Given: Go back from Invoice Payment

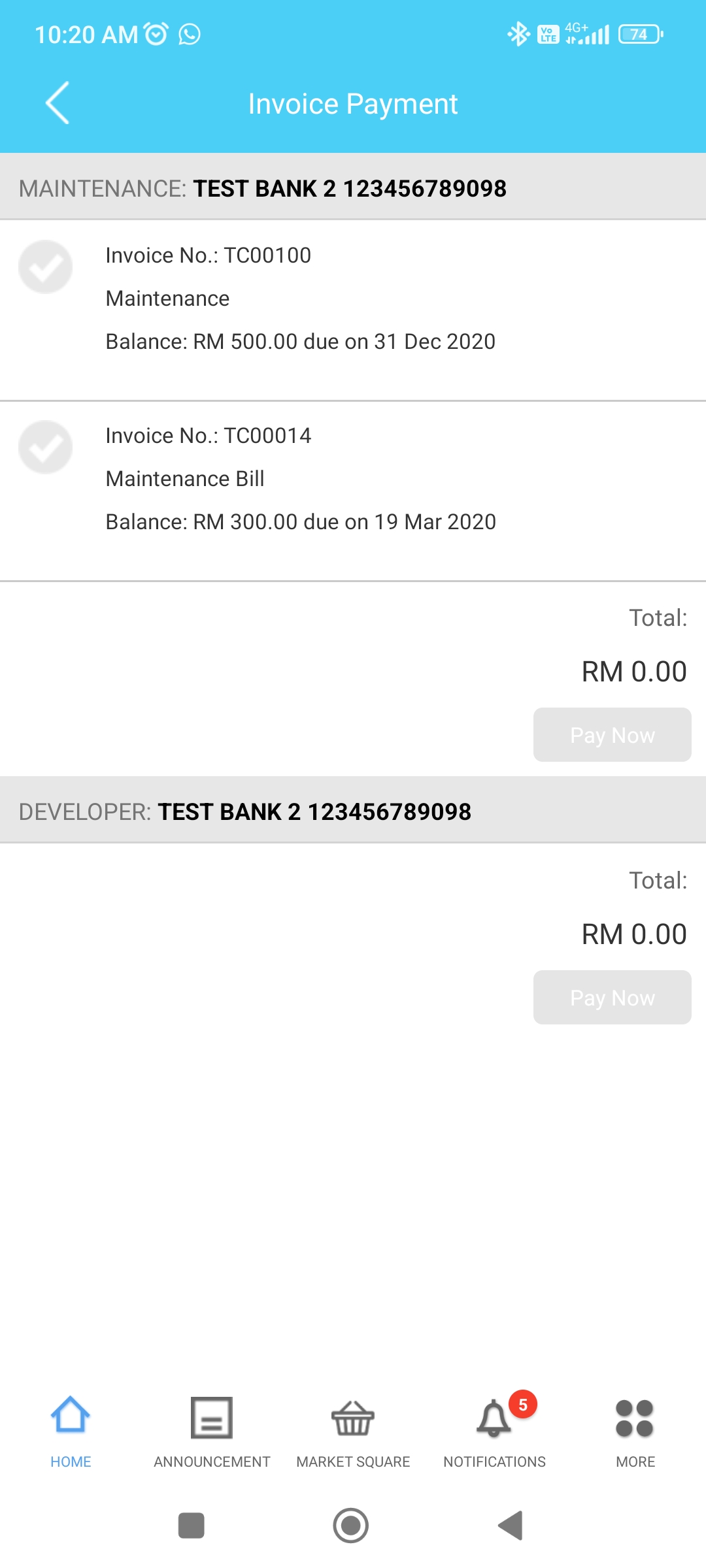Looking at the screenshot, I should pyautogui.click(x=58, y=103).
